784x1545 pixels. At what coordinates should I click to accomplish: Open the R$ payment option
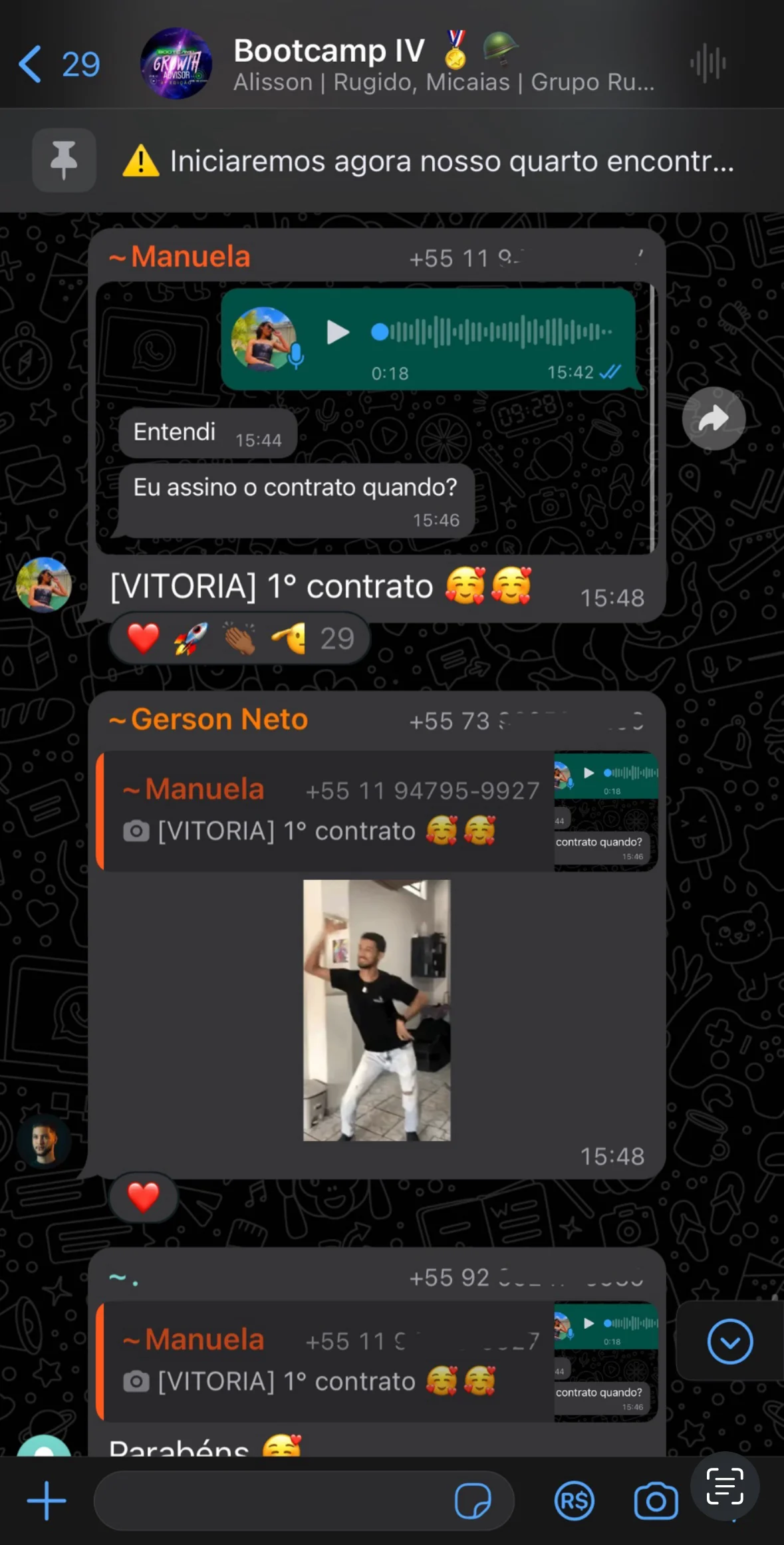(x=574, y=1501)
